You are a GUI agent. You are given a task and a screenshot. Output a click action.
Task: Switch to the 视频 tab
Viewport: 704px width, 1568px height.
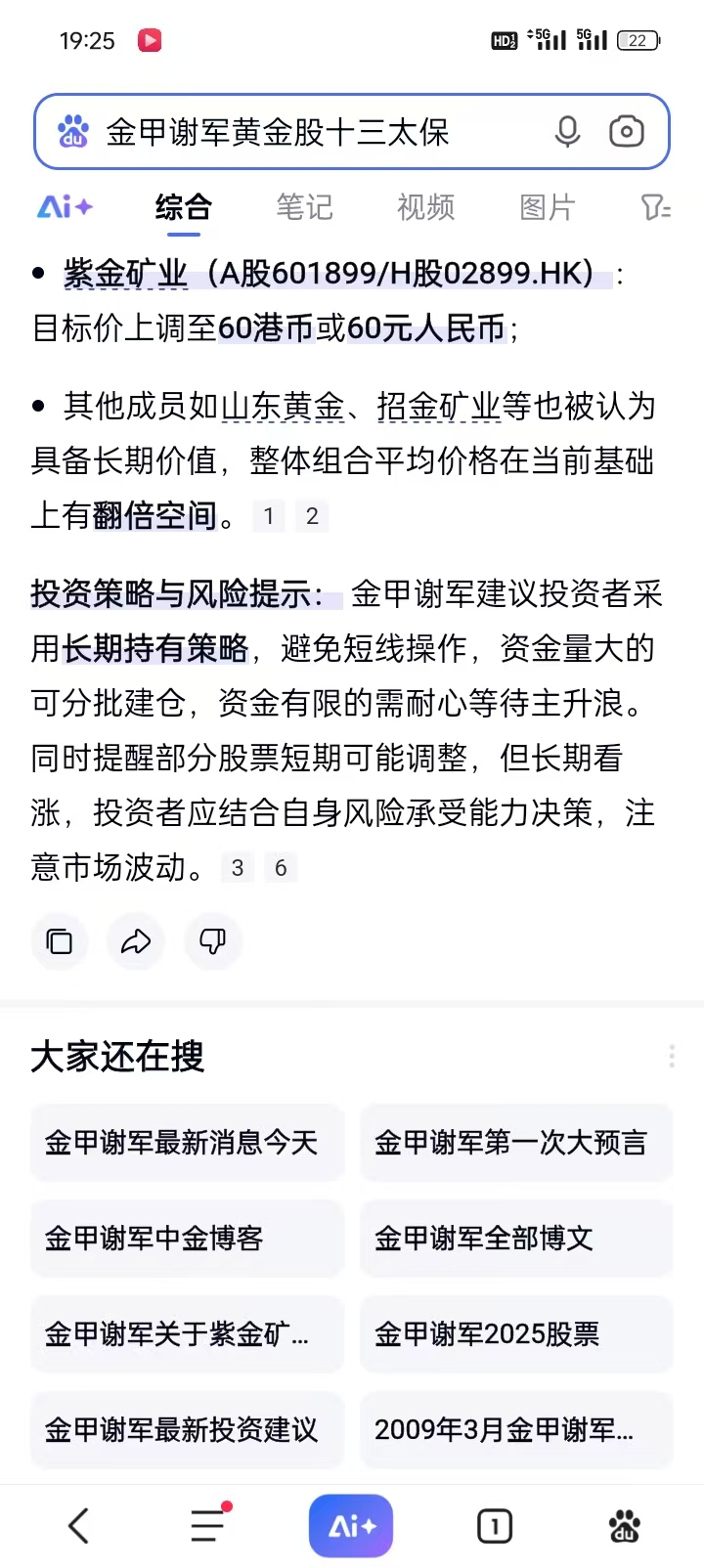(425, 207)
